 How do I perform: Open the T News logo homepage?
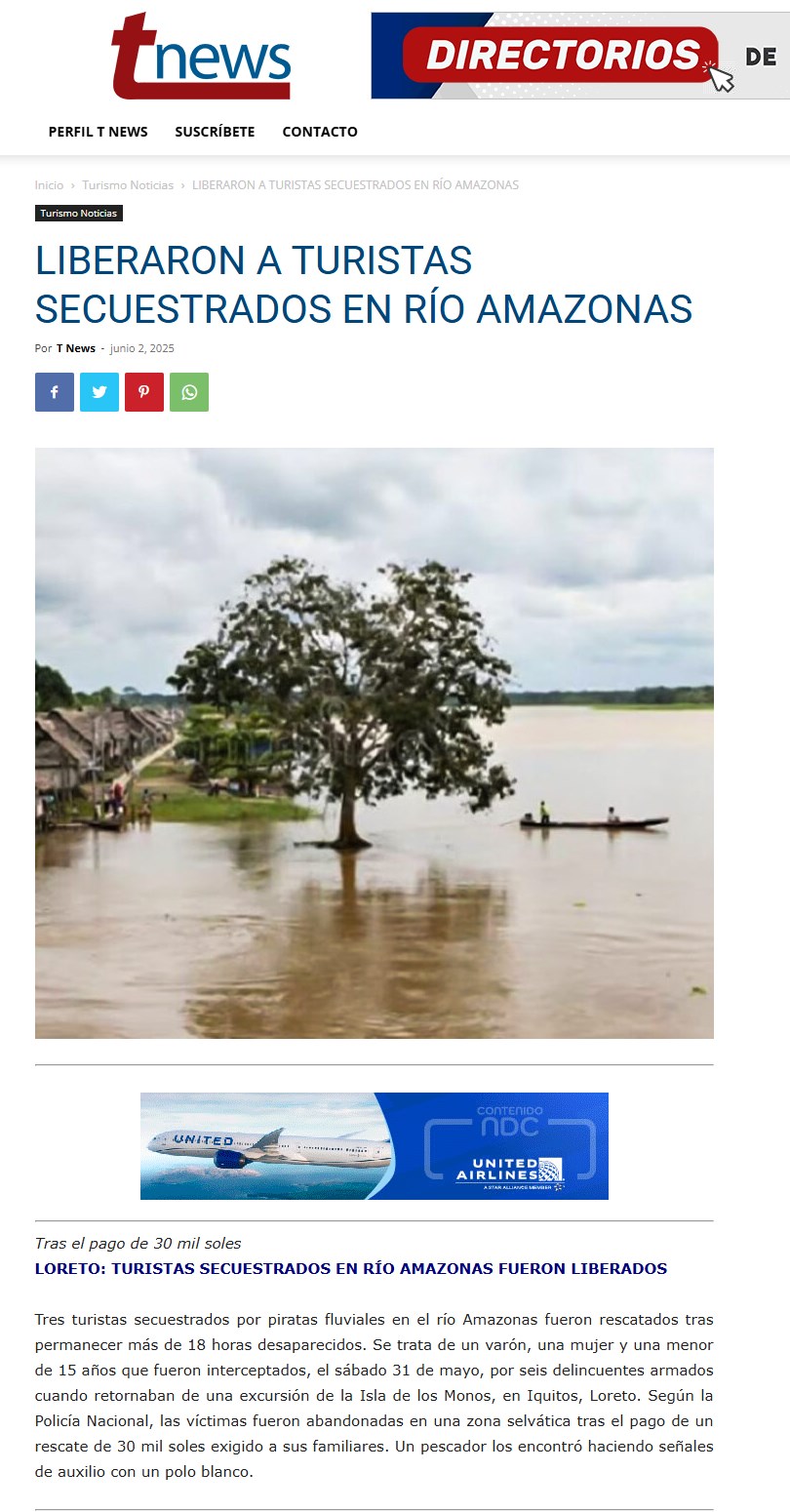click(201, 57)
